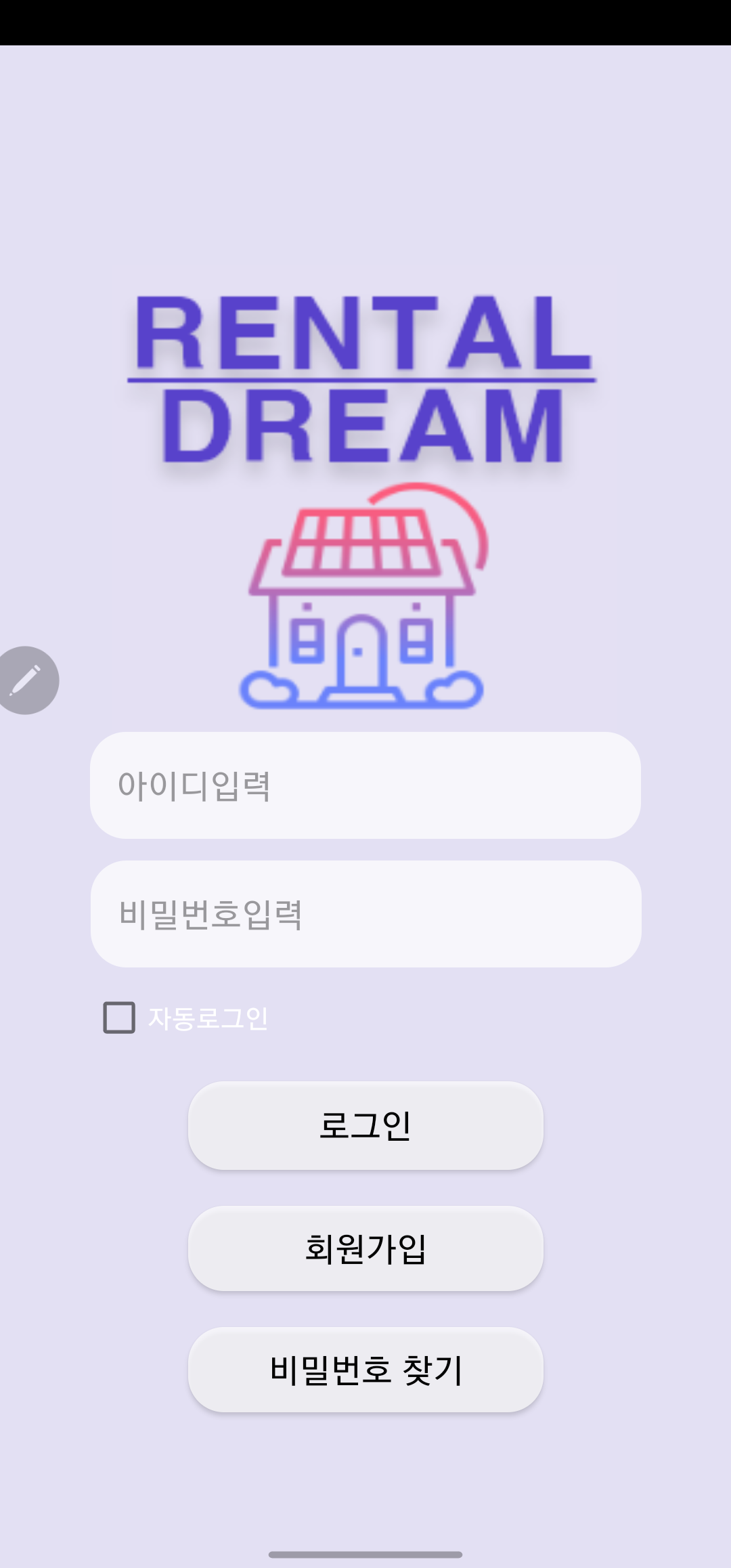
Task: Enable the 자동로그인 auto-login checkbox
Action: click(119, 1016)
